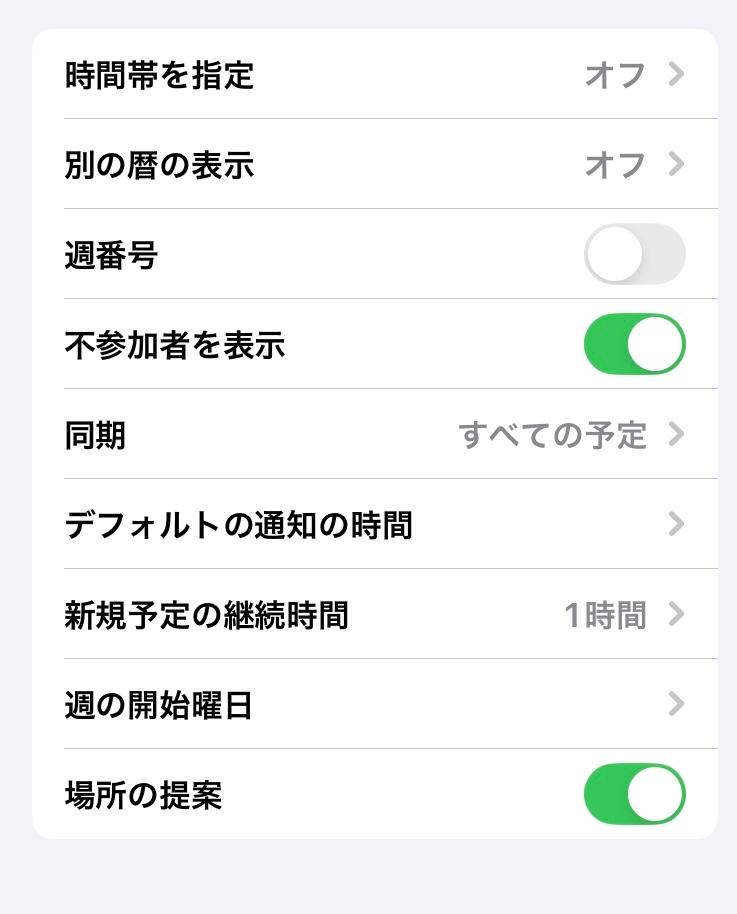Select 週の開始曜日 row
737x914 pixels.
[x=374, y=705]
